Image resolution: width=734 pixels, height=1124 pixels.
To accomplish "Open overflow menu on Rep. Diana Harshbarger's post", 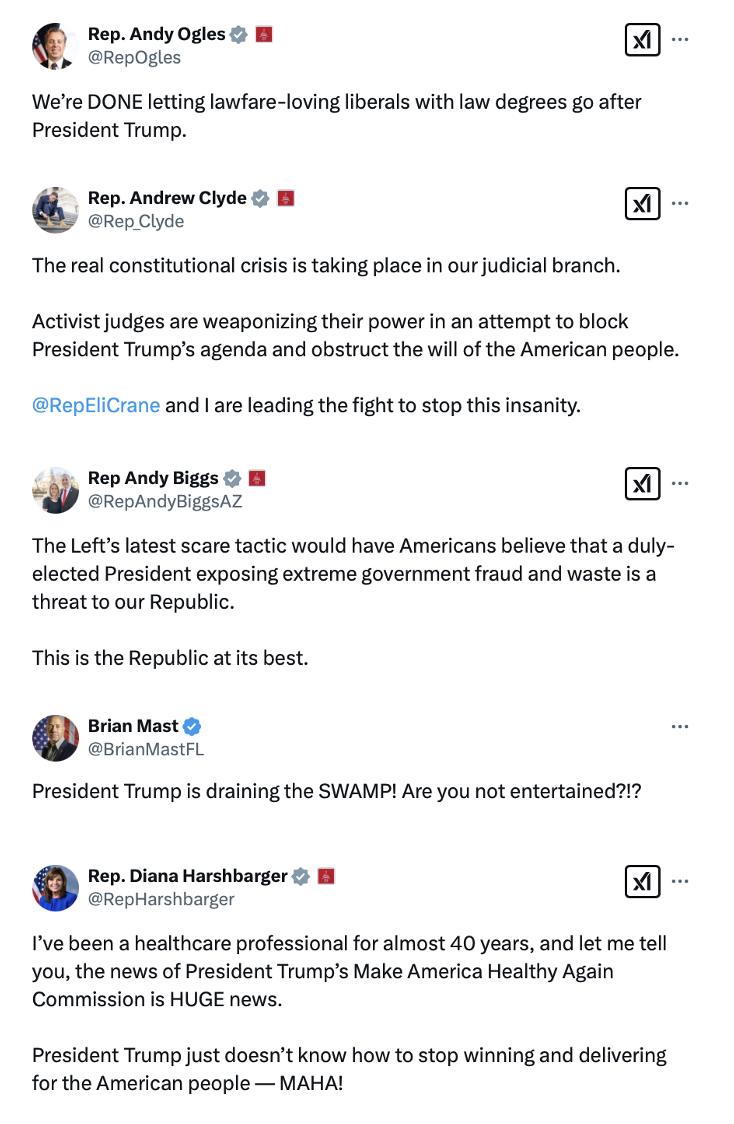I will (680, 882).
